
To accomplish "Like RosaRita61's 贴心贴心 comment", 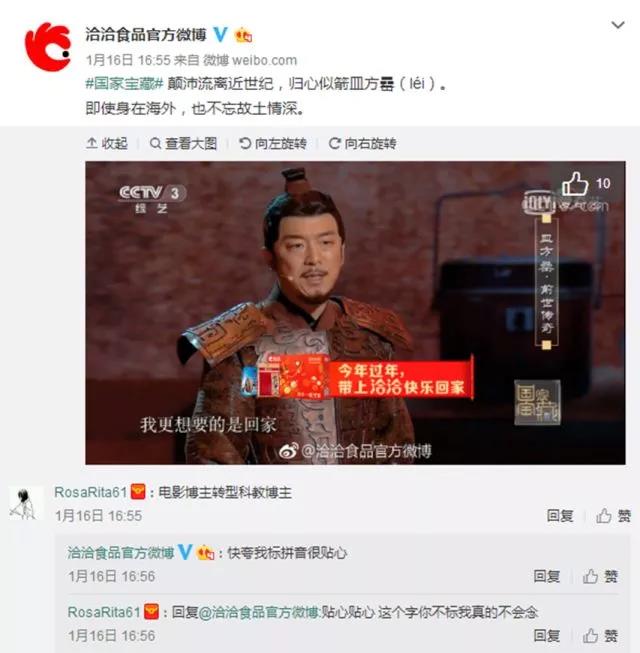I will pos(600,635).
